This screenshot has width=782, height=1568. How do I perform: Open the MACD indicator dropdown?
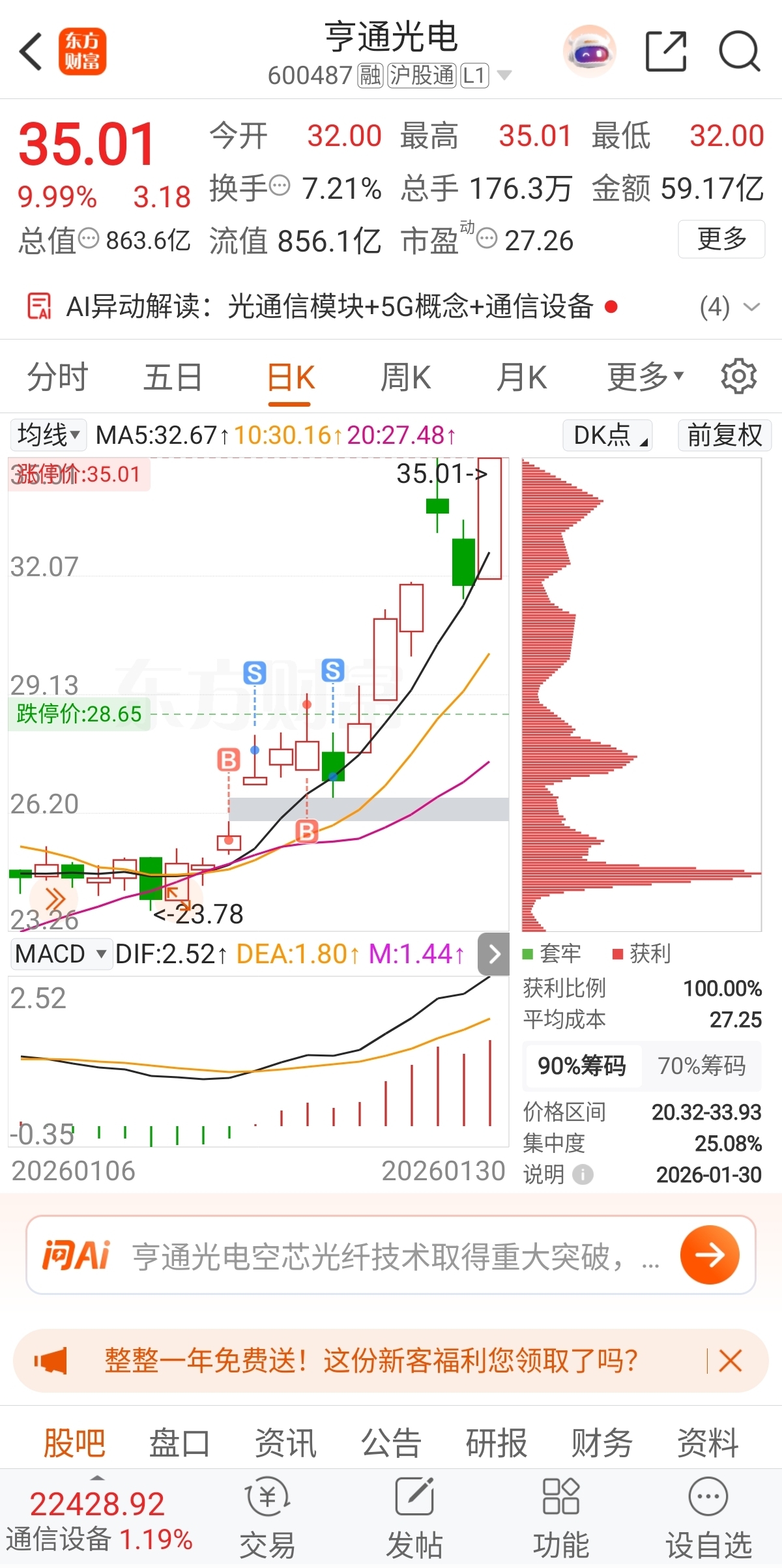tap(60, 954)
